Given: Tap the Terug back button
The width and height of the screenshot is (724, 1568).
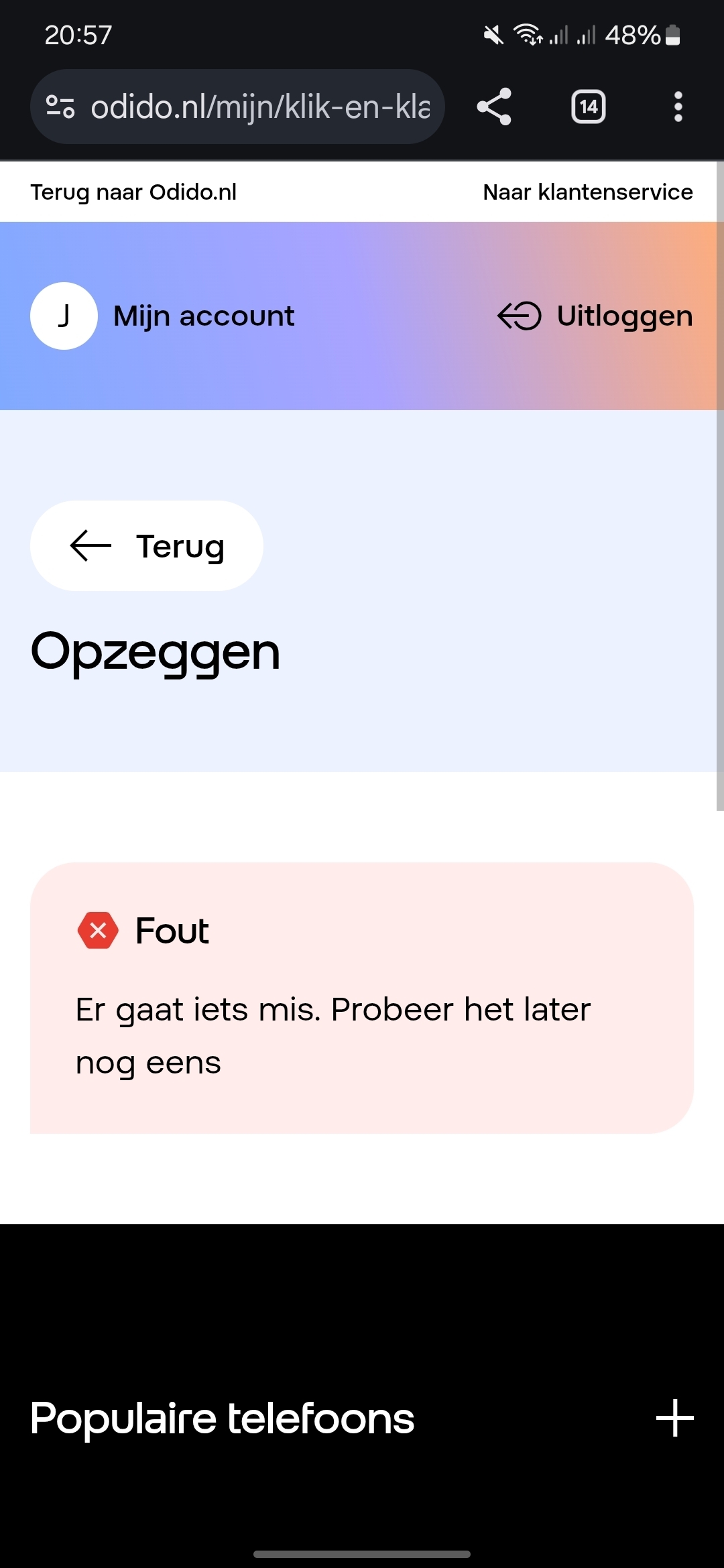Looking at the screenshot, I should (147, 545).
